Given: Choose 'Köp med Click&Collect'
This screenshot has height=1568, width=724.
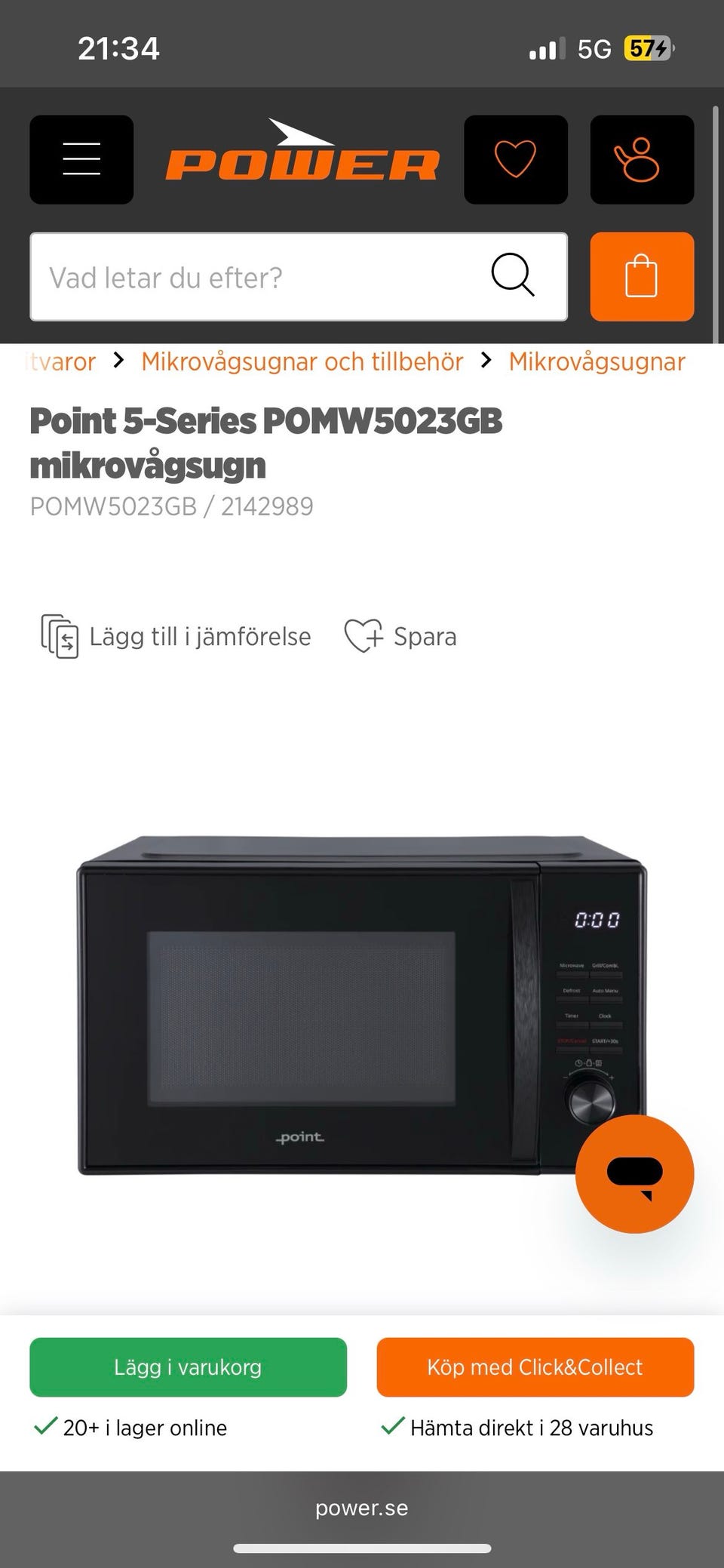Looking at the screenshot, I should 535,1367.
